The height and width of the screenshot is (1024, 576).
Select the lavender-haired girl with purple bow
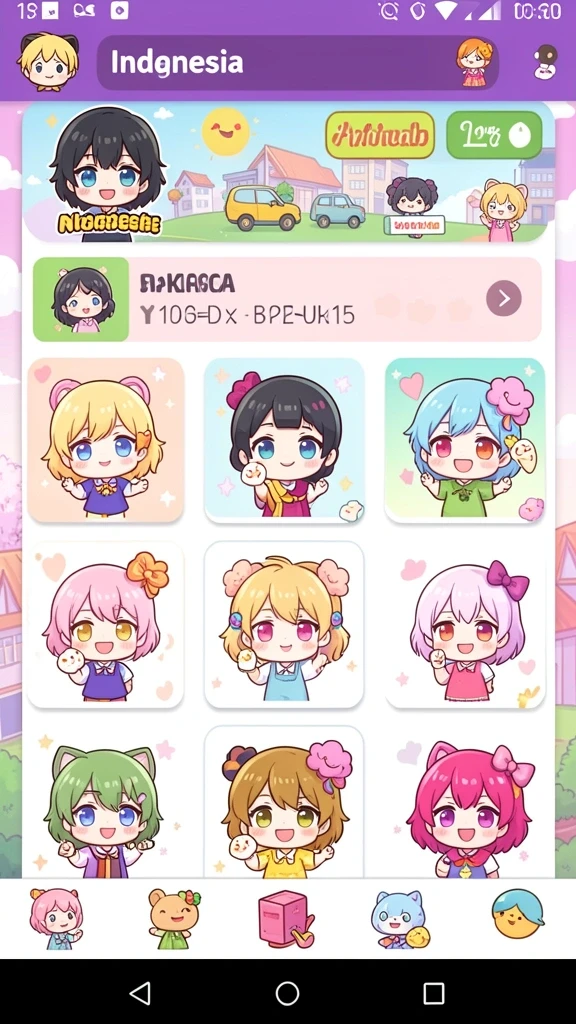465,625
